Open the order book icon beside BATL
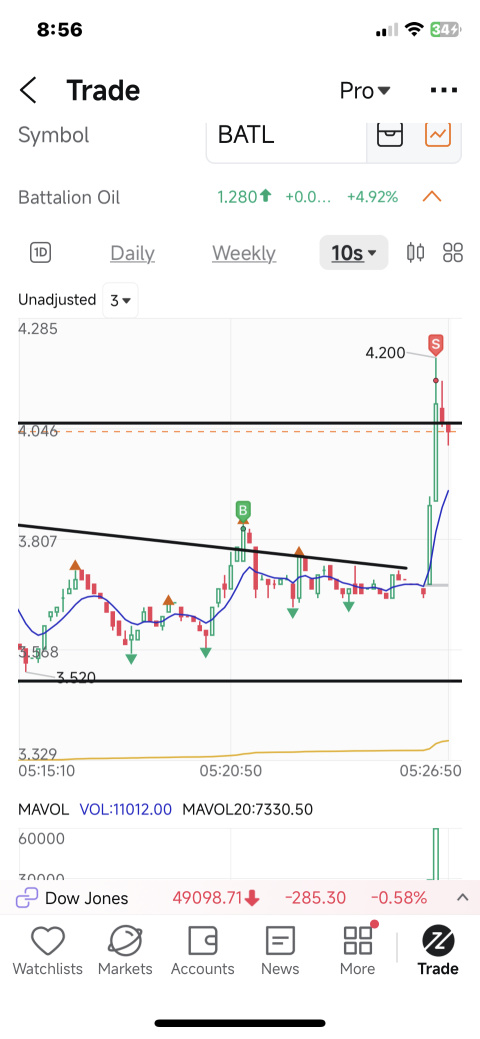Image resolution: width=480 pixels, height=1039 pixels. click(x=390, y=135)
